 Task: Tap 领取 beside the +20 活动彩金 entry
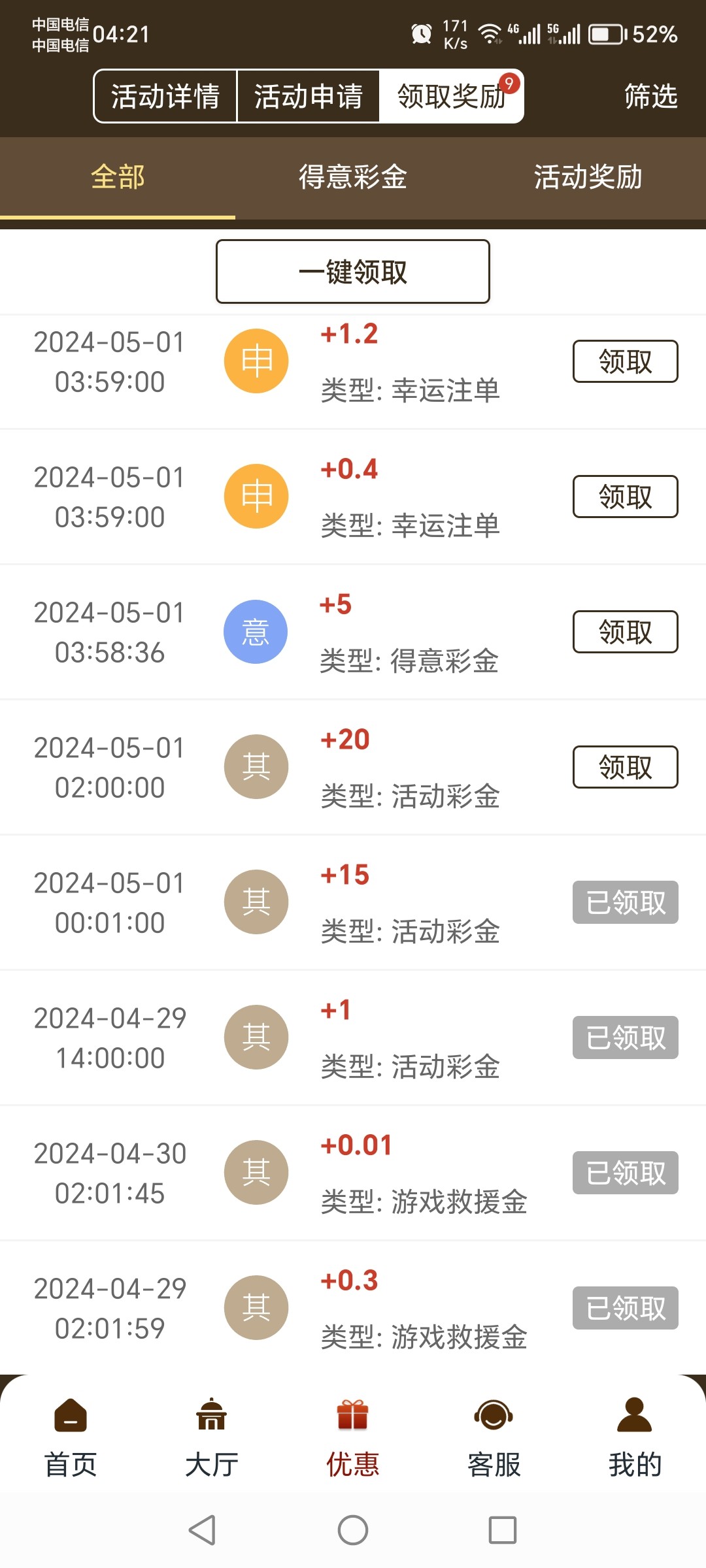[624, 766]
